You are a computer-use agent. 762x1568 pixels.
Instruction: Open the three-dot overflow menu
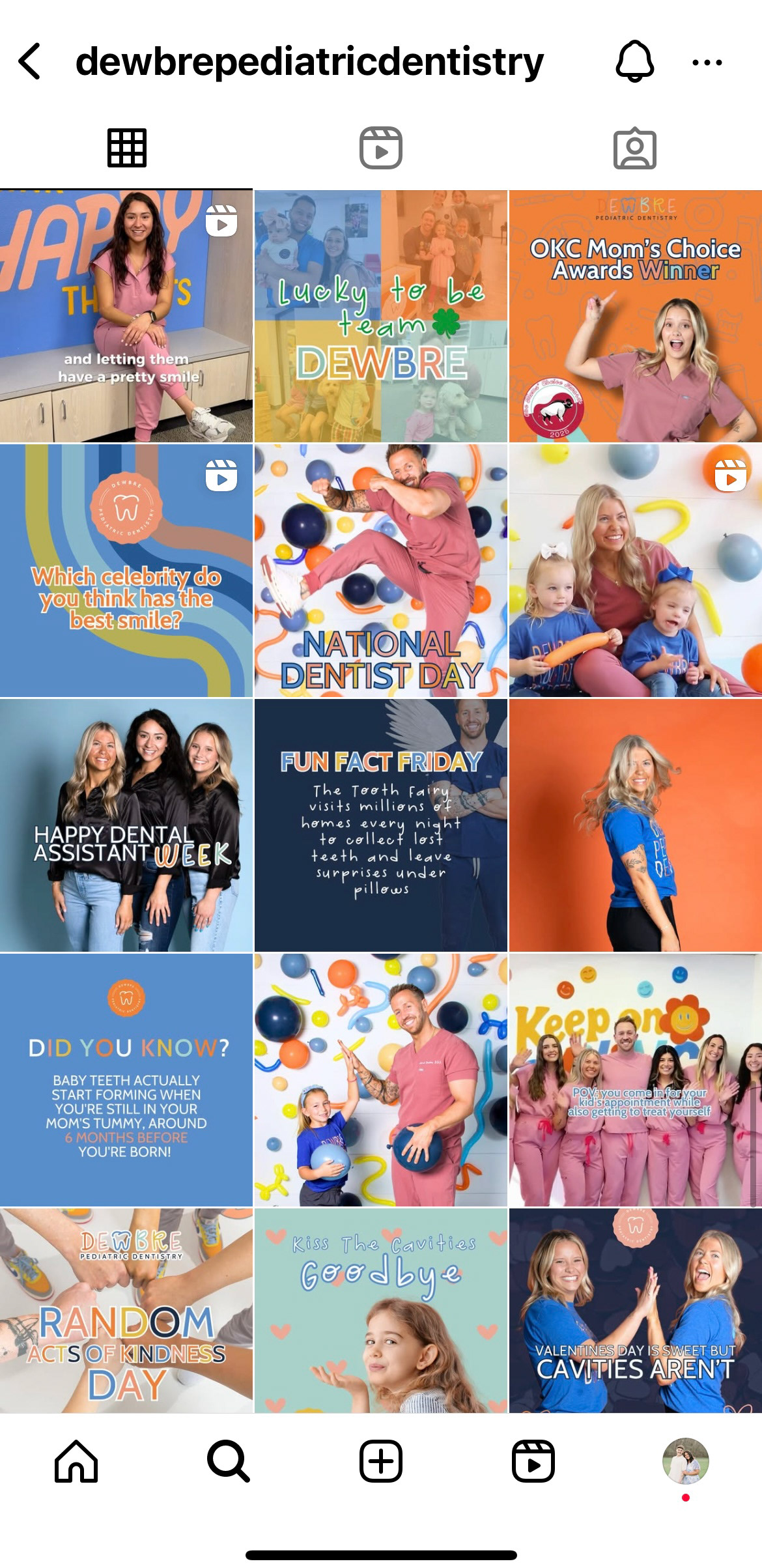coord(707,63)
